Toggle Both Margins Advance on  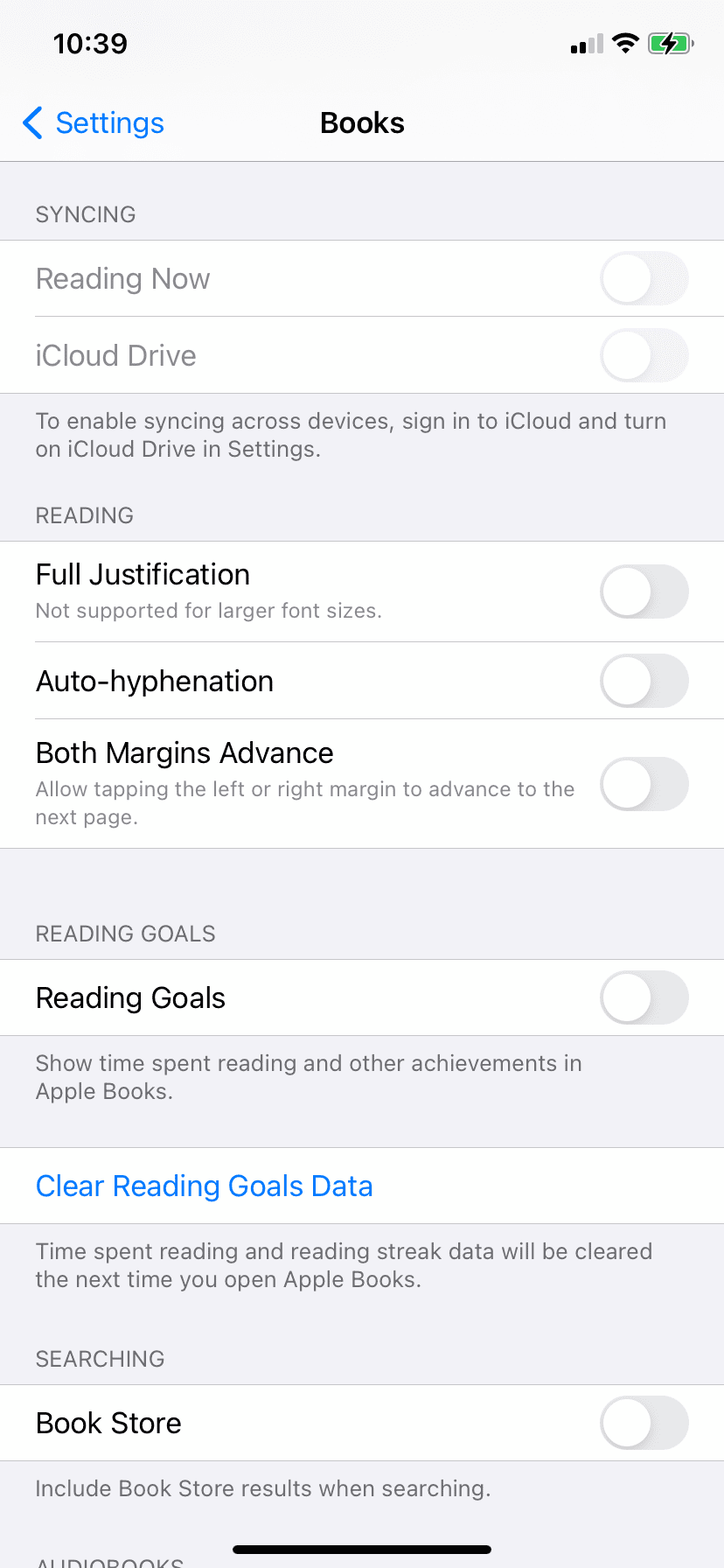click(x=644, y=784)
